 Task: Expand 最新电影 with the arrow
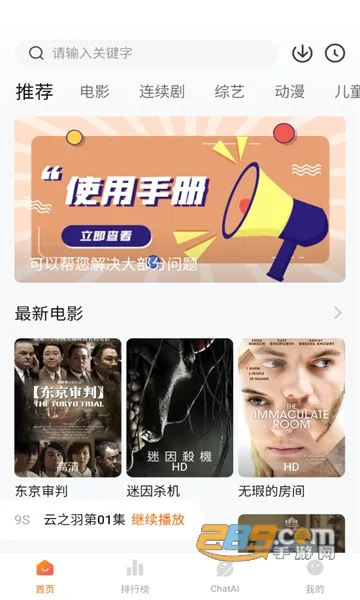(337, 313)
